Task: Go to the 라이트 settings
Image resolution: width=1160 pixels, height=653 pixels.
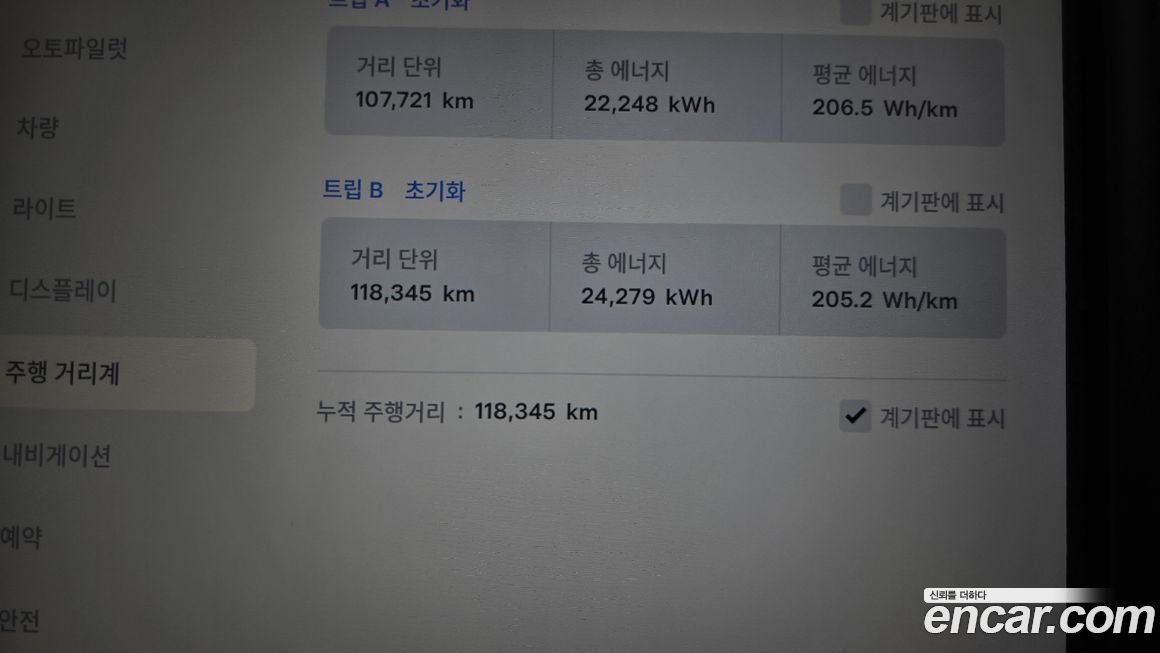Action: [x=45, y=208]
